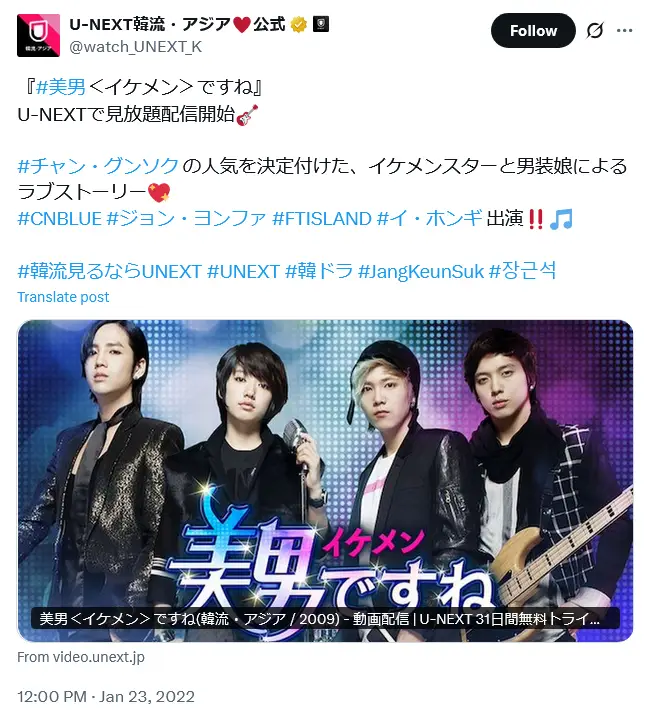The width and height of the screenshot is (652, 718).
Task: Open the #장근석 hashtag
Action: (x=522, y=271)
